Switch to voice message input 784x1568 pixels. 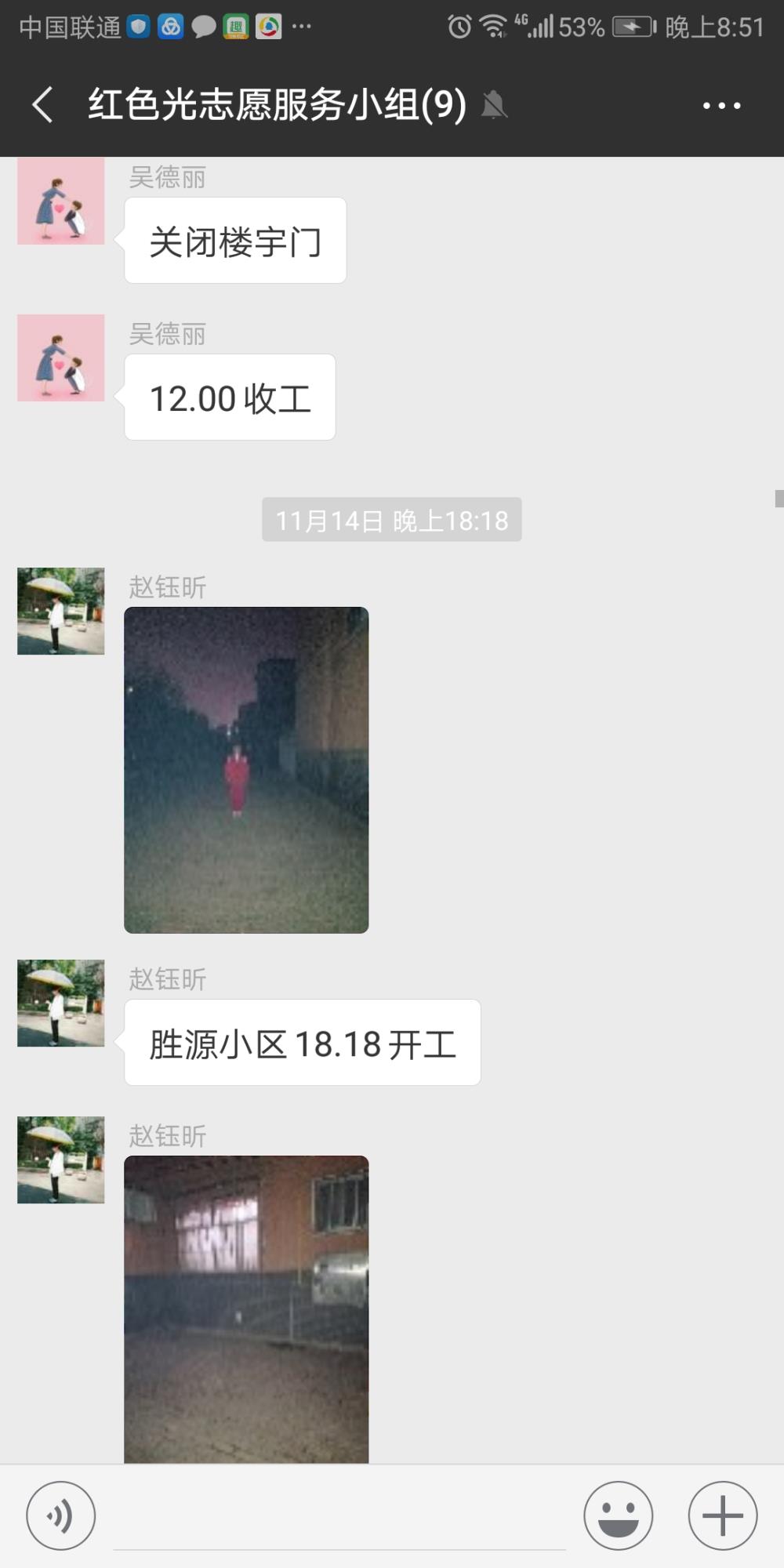point(61,1515)
